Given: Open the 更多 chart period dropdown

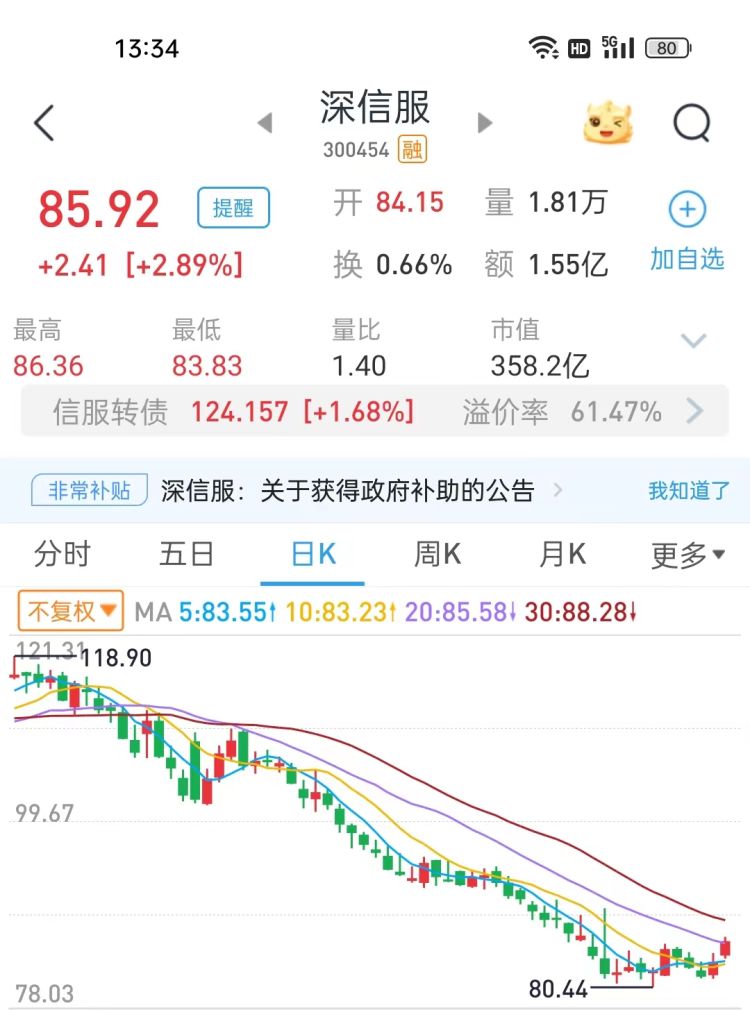Looking at the screenshot, I should pos(688,555).
